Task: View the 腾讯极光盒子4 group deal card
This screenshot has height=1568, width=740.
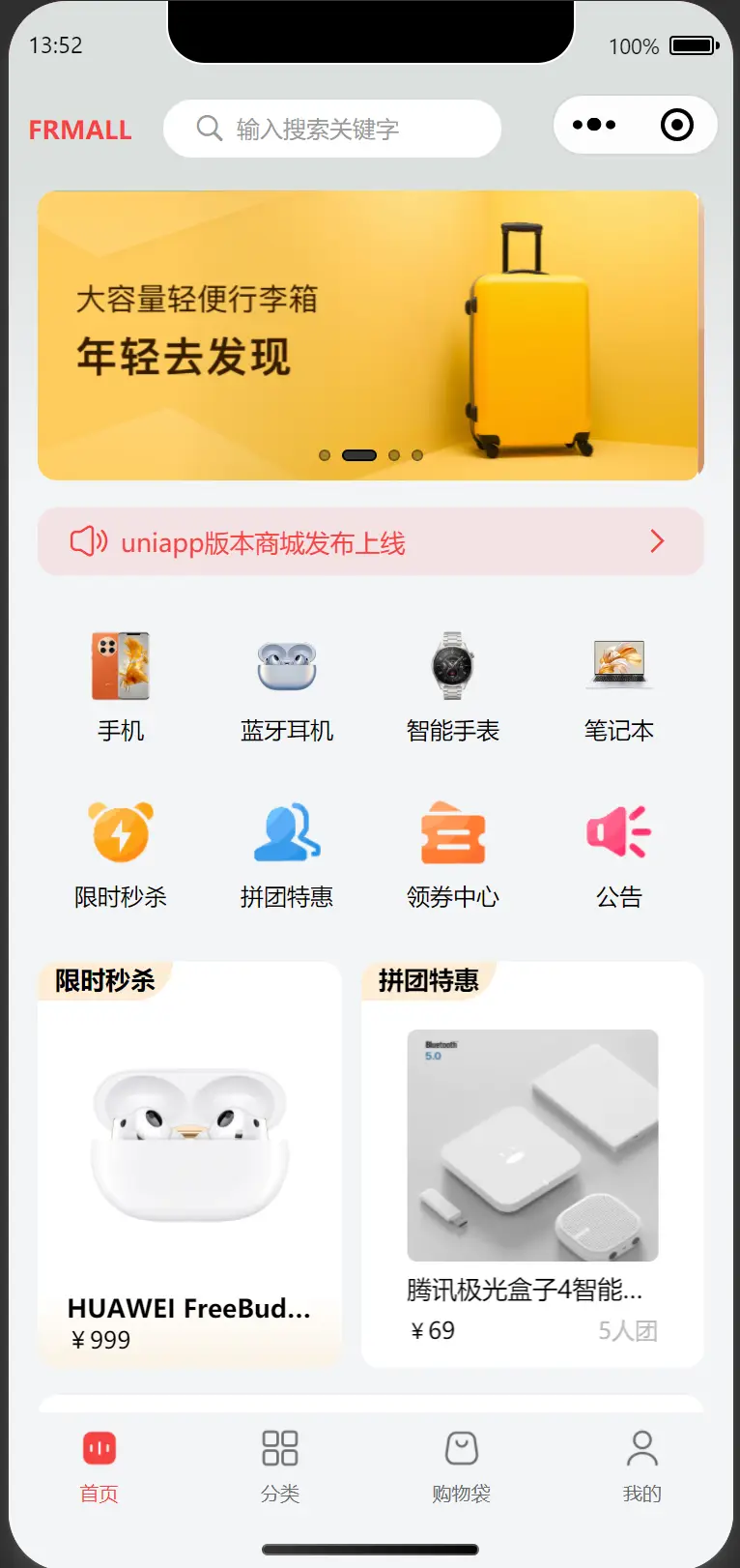Action: pyautogui.click(x=532, y=1164)
